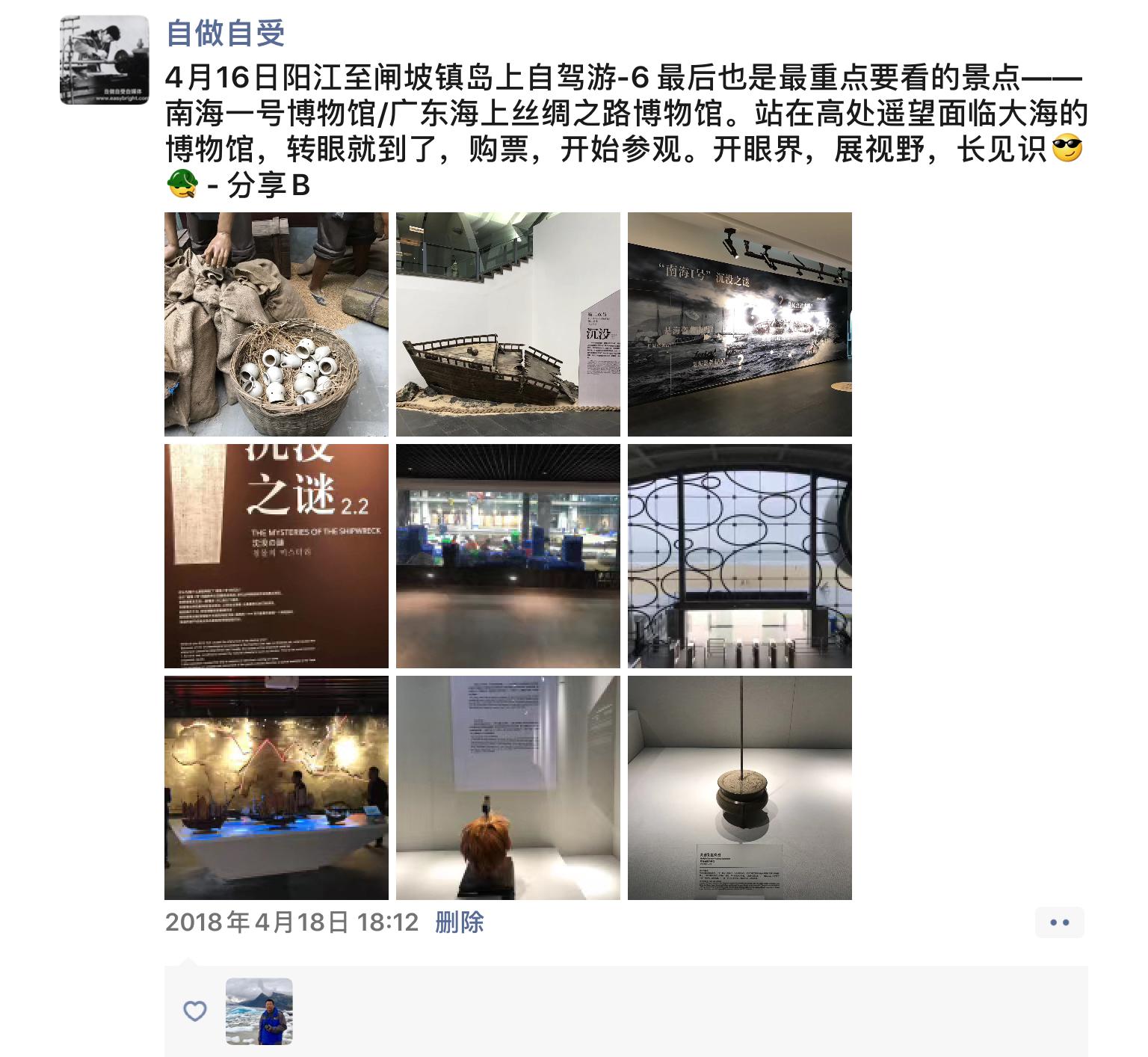Delete this post via 删除
Screen dimensions: 1148x1057
(x=459, y=922)
